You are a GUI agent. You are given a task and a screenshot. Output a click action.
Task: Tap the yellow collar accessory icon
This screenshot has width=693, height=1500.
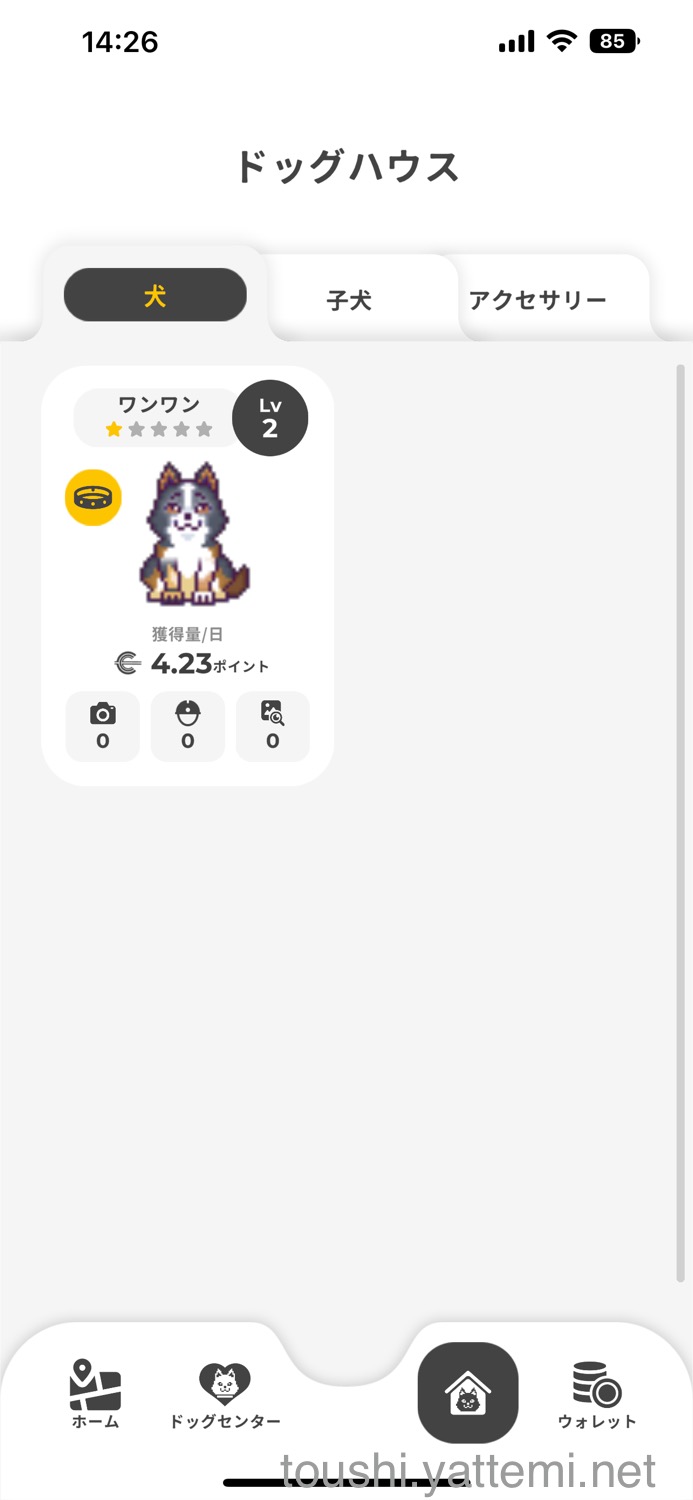click(x=93, y=497)
